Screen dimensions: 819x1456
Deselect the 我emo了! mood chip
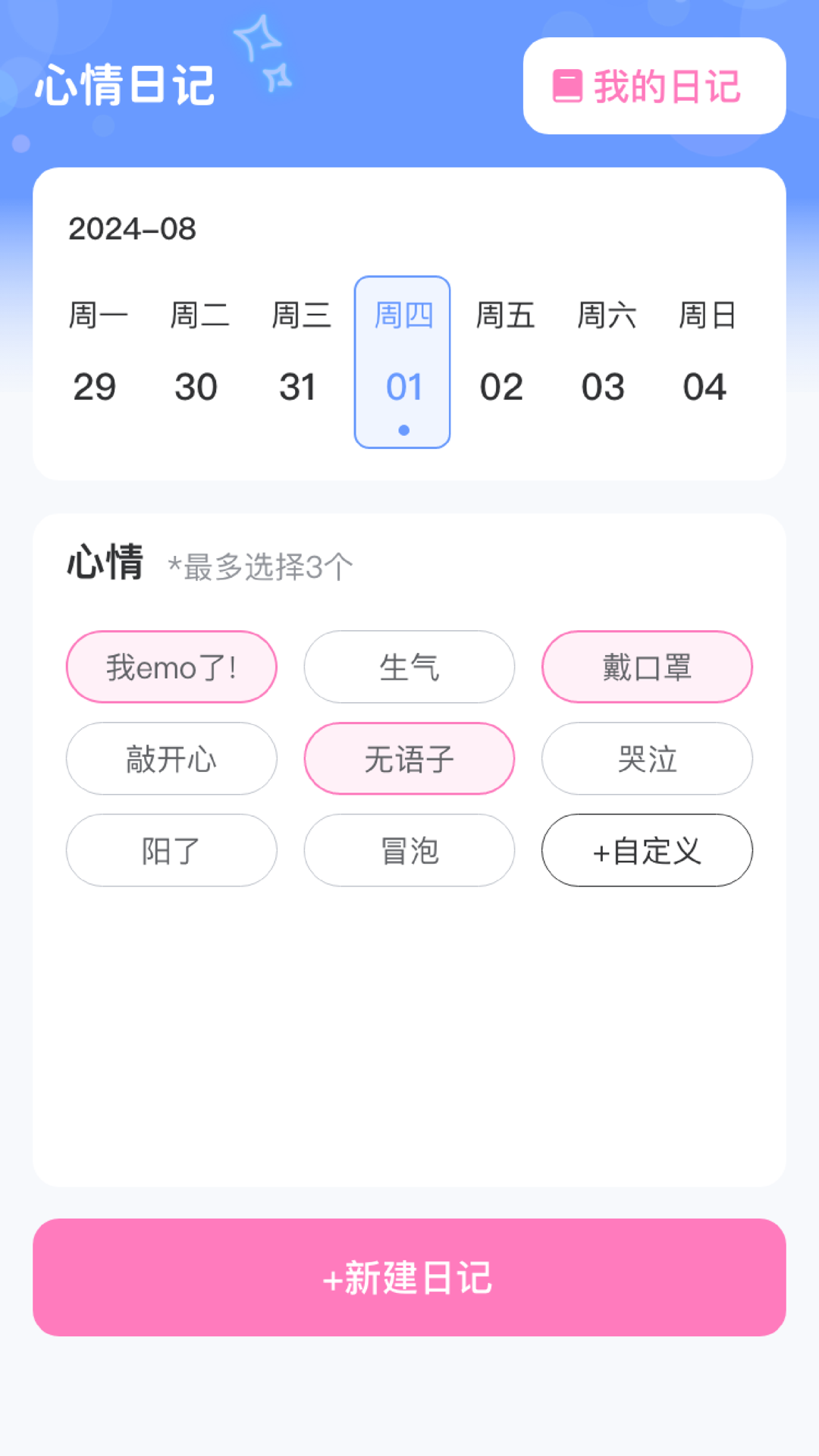171,667
